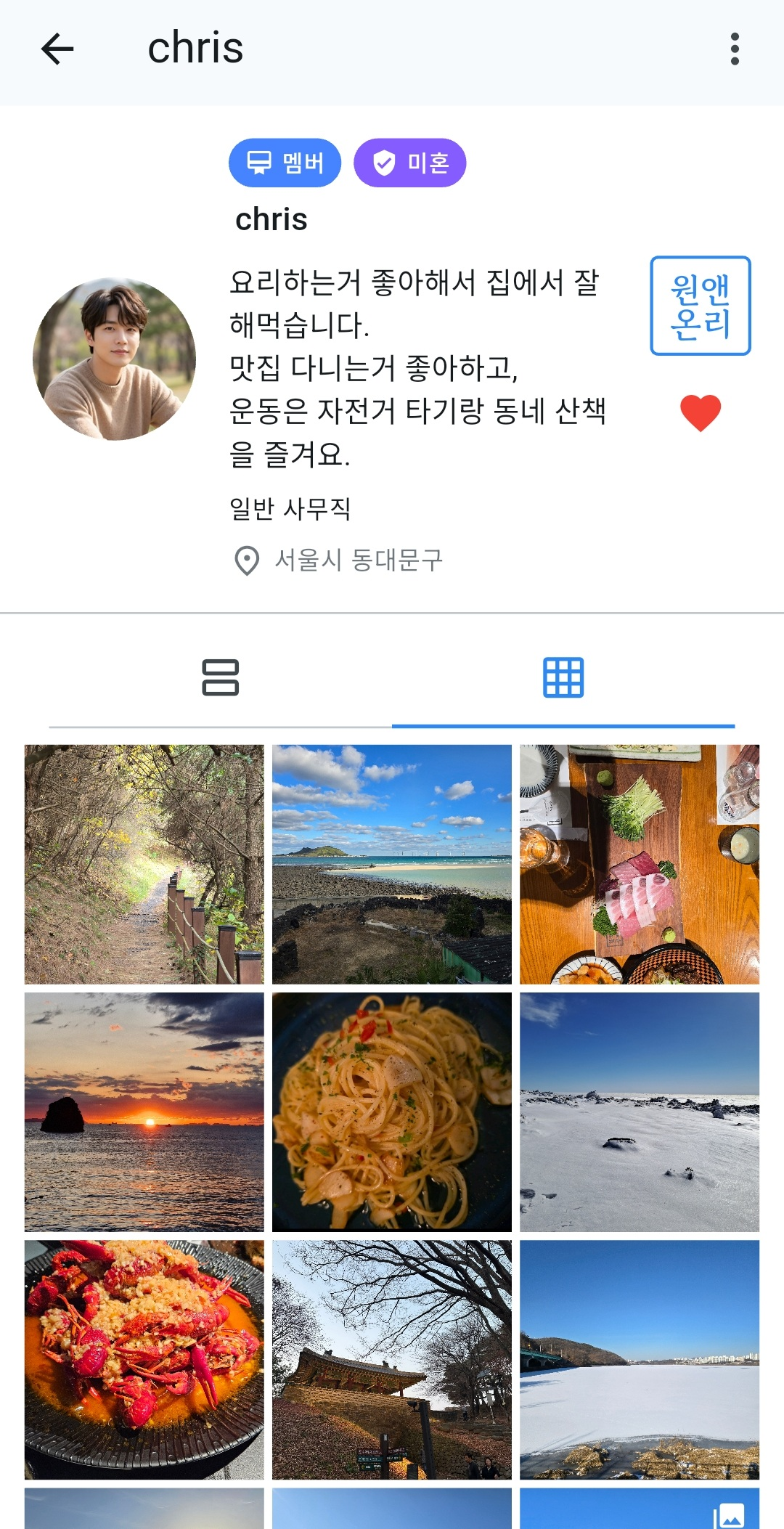
Task: Tap the location text 서울시 동대문구
Action: [361, 559]
